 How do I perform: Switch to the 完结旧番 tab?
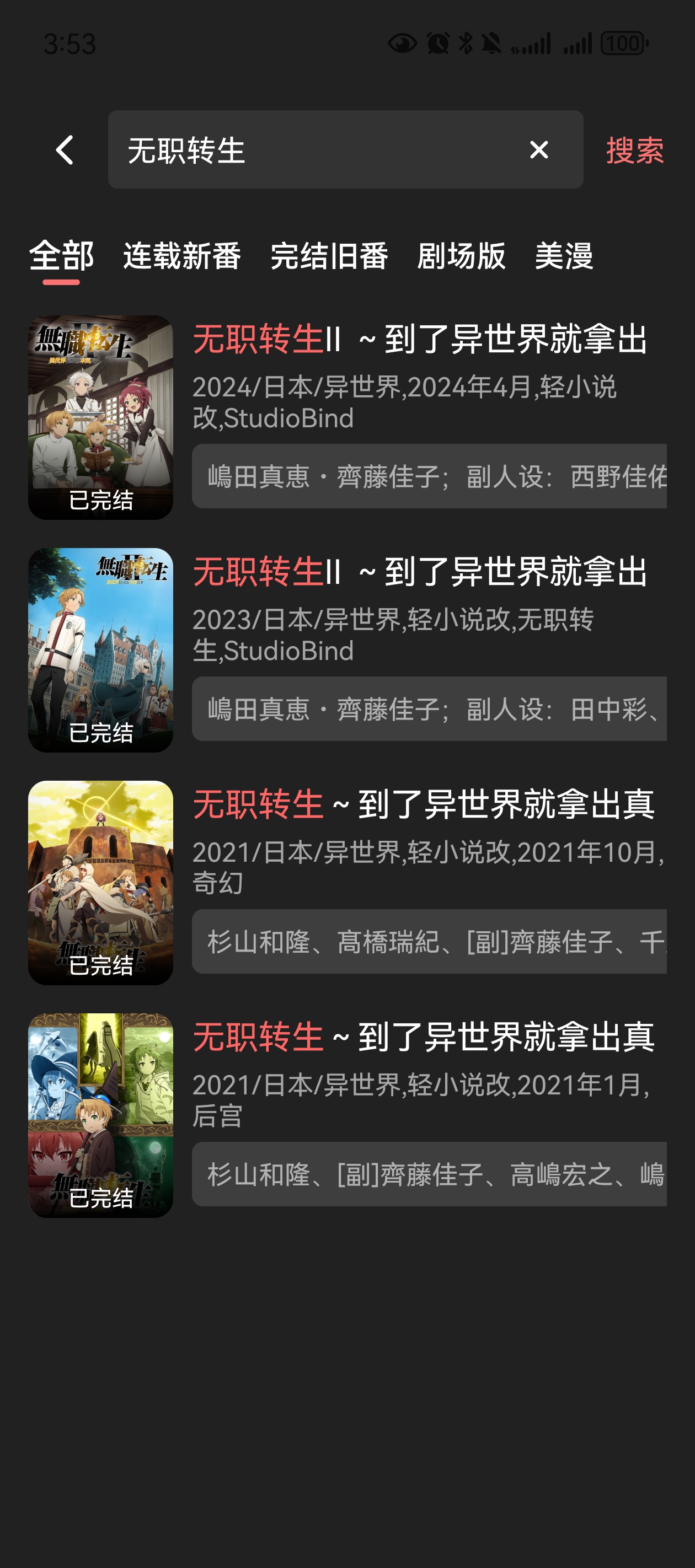[x=329, y=256]
